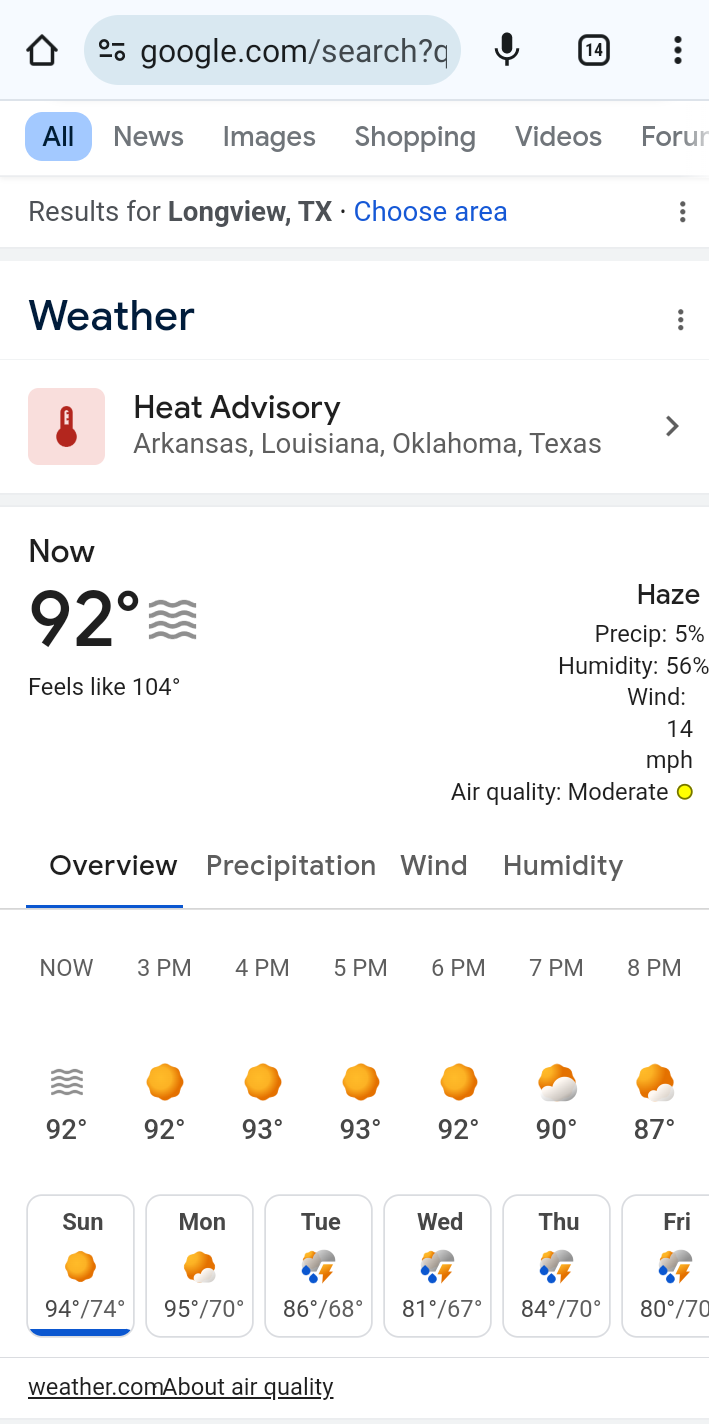Viewport: 709px width, 1424px height.
Task: Open the Chrome overflow menu
Action: click(x=678, y=50)
